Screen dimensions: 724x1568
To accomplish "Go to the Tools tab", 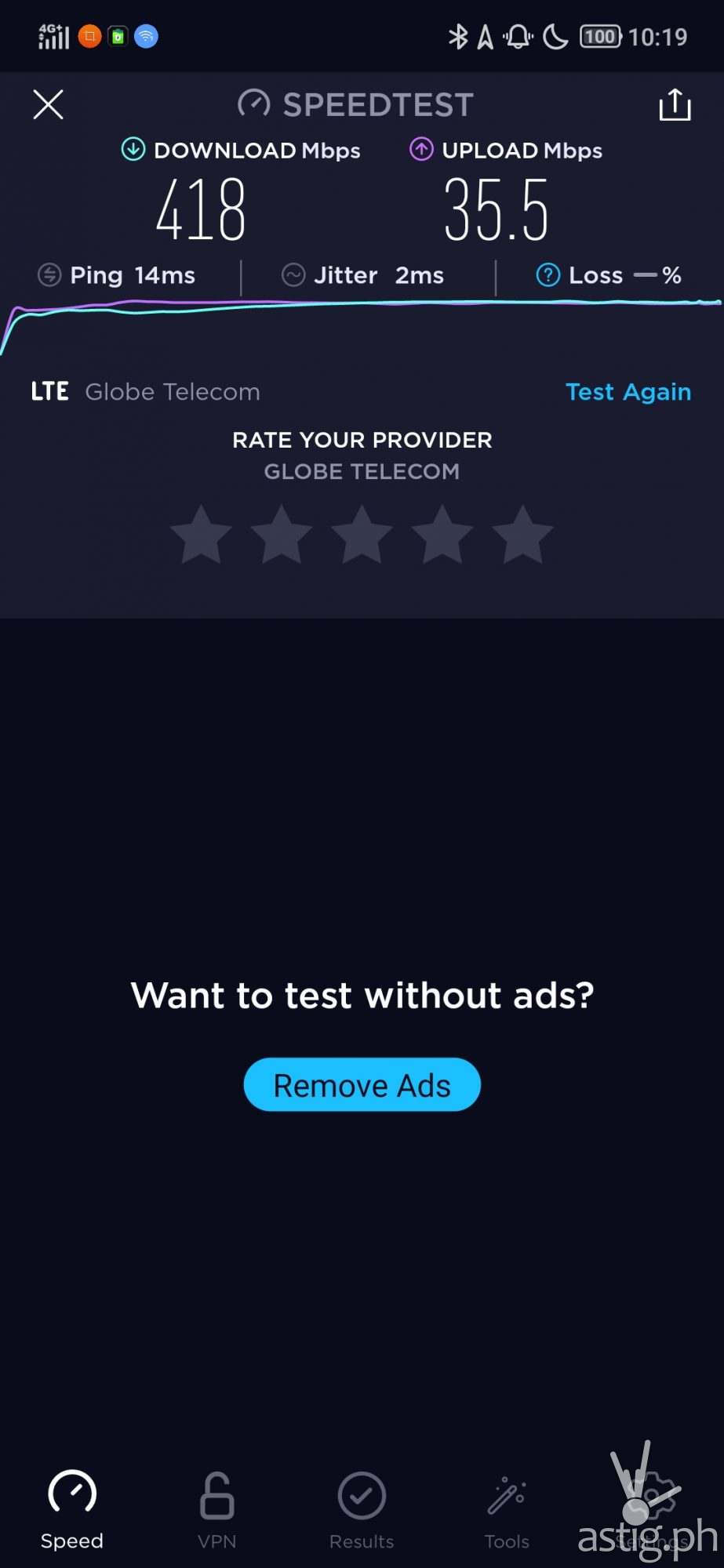I will (x=507, y=1509).
